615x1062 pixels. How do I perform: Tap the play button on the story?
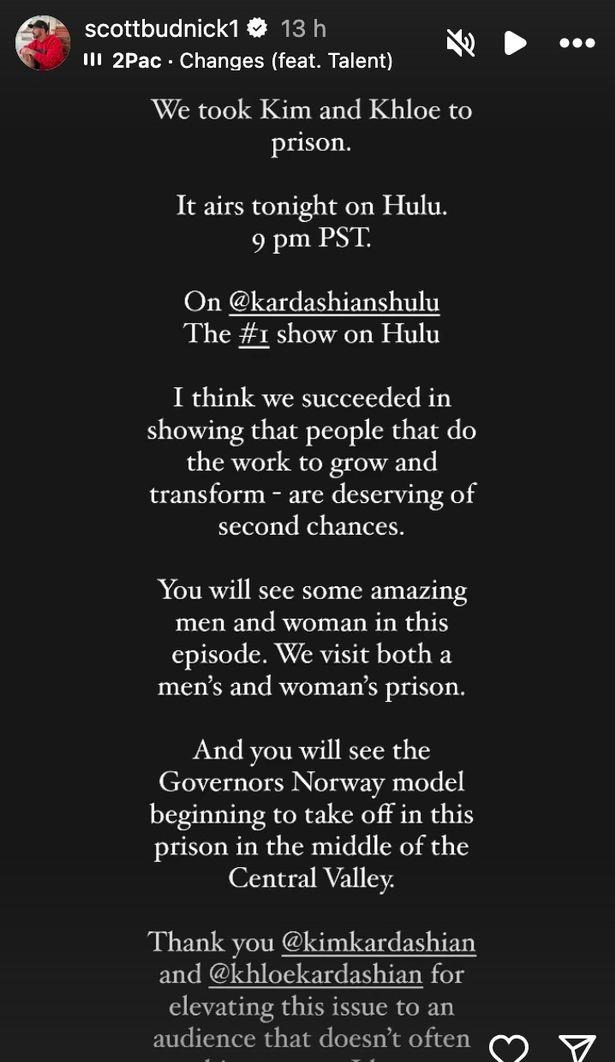[515, 43]
